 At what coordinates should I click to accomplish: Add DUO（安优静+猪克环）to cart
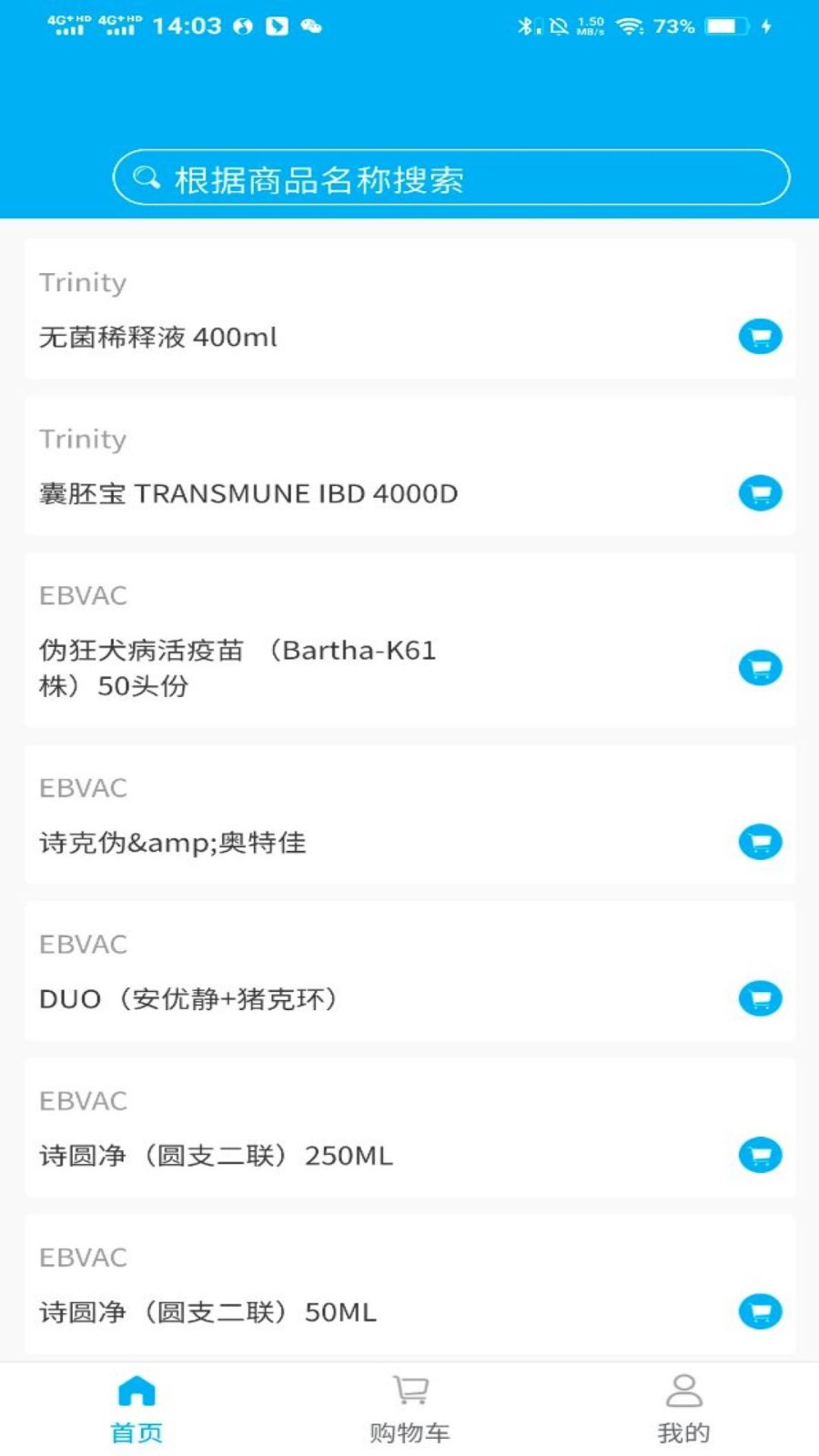pos(760,998)
